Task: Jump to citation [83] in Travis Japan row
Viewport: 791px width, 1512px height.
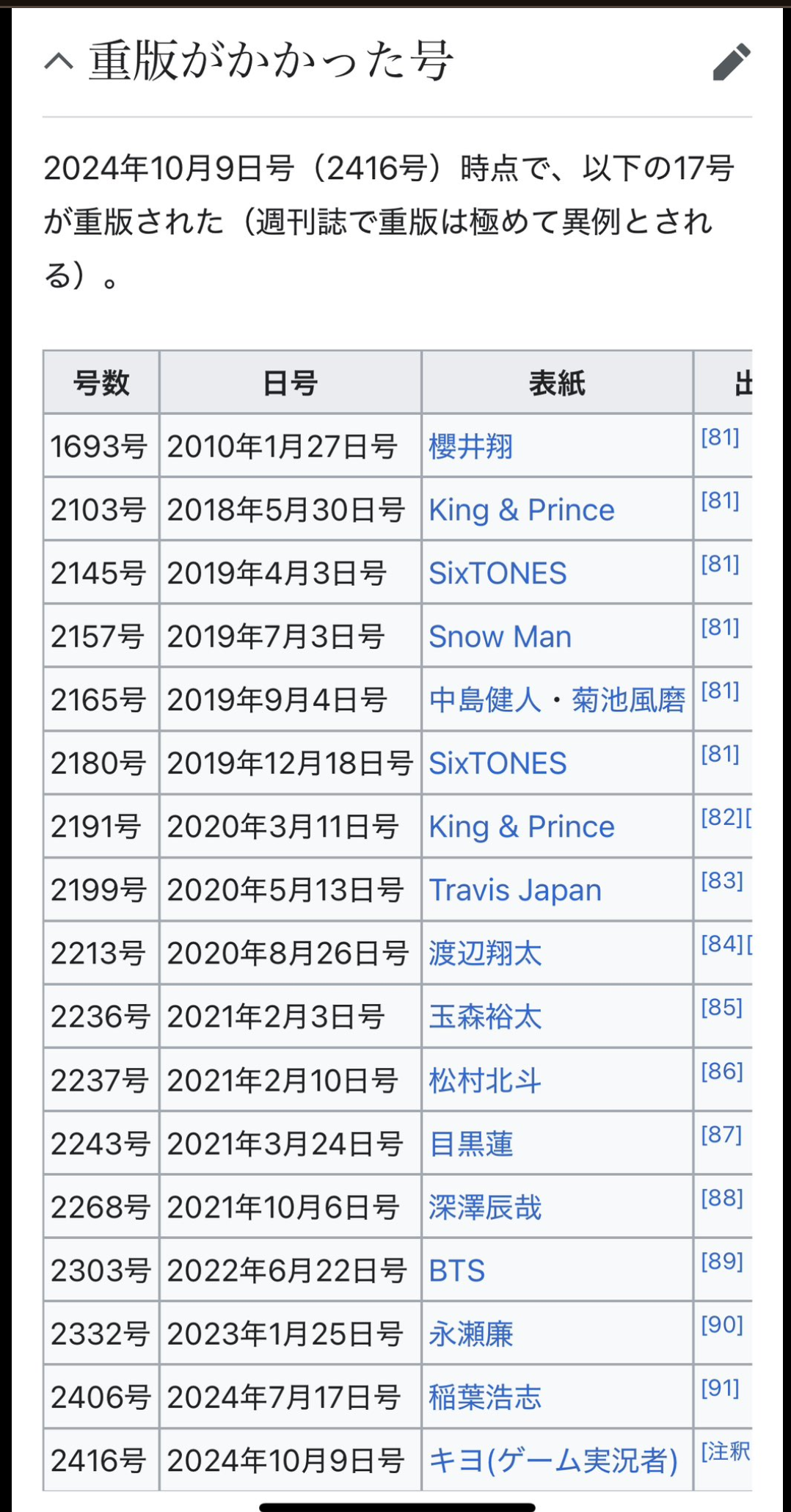Action: pyautogui.click(x=722, y=880)
